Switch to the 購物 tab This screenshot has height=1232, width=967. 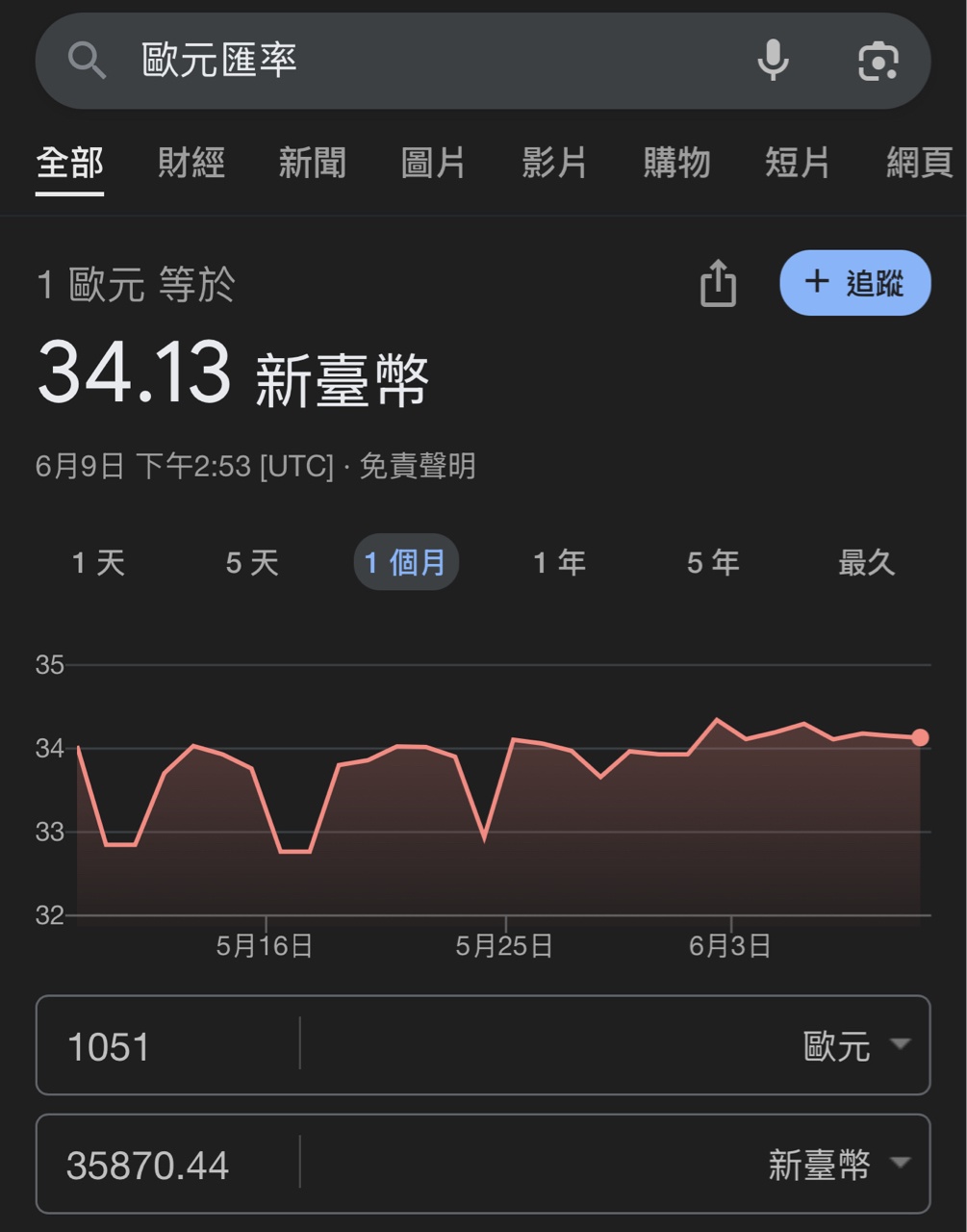click(676, 164)
